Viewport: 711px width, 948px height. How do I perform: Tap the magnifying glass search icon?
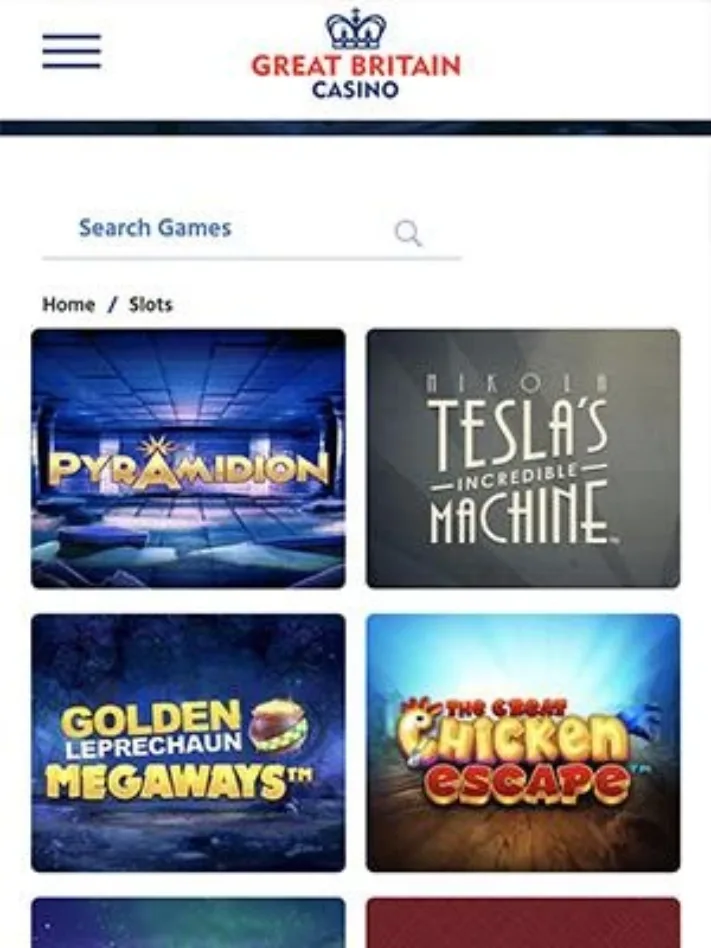[407, 233]
